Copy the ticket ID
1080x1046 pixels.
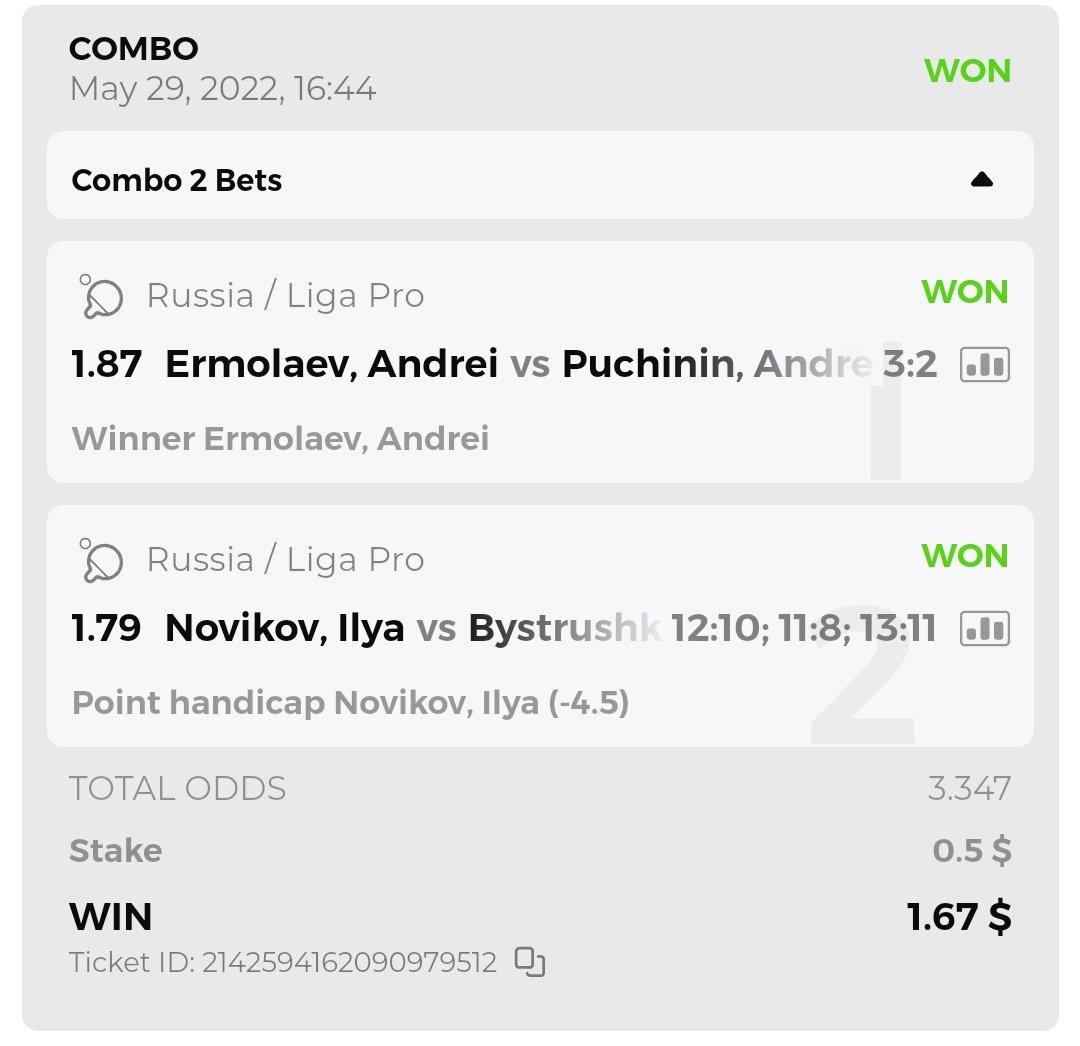tap(529, 962)
